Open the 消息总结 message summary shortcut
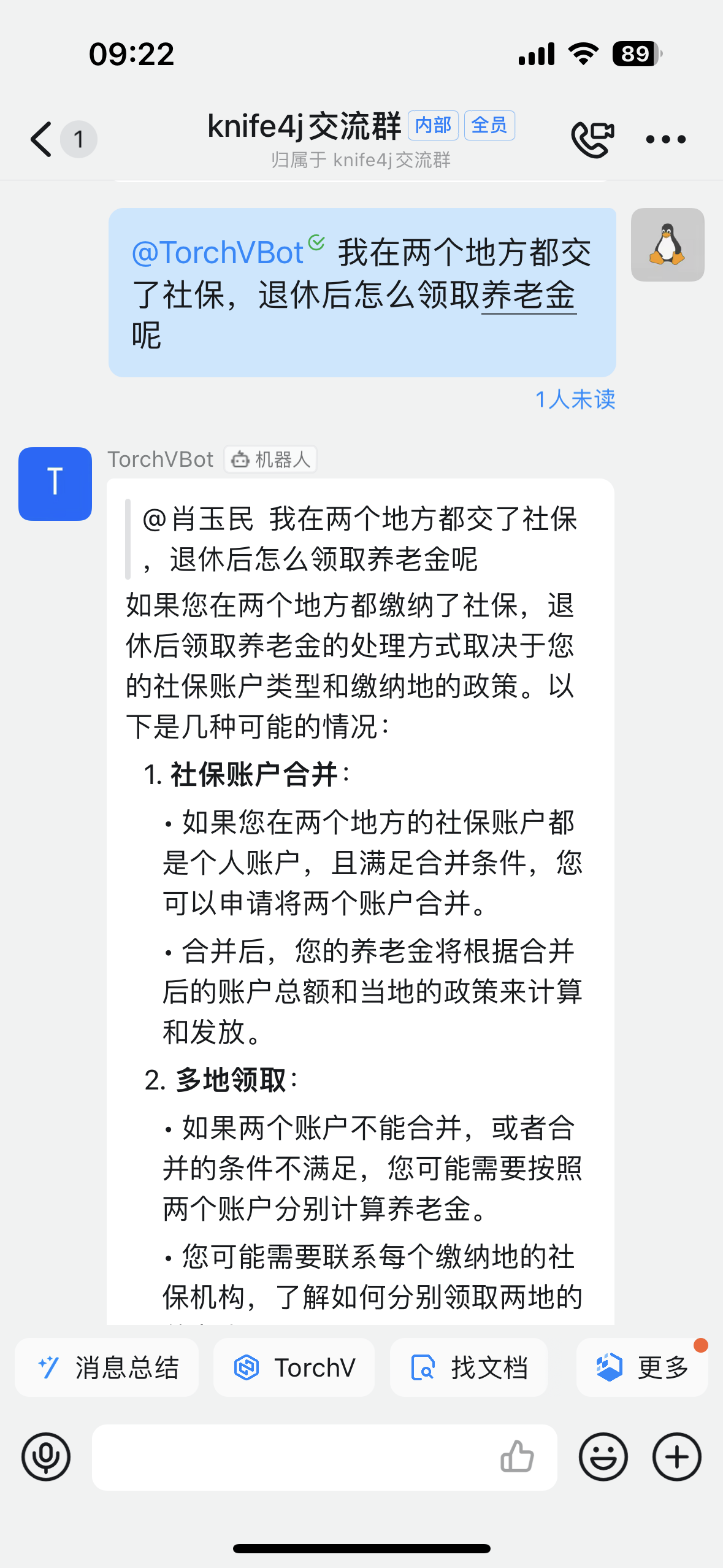The height and width of the screenshot is (1568, 723). 107,1367
